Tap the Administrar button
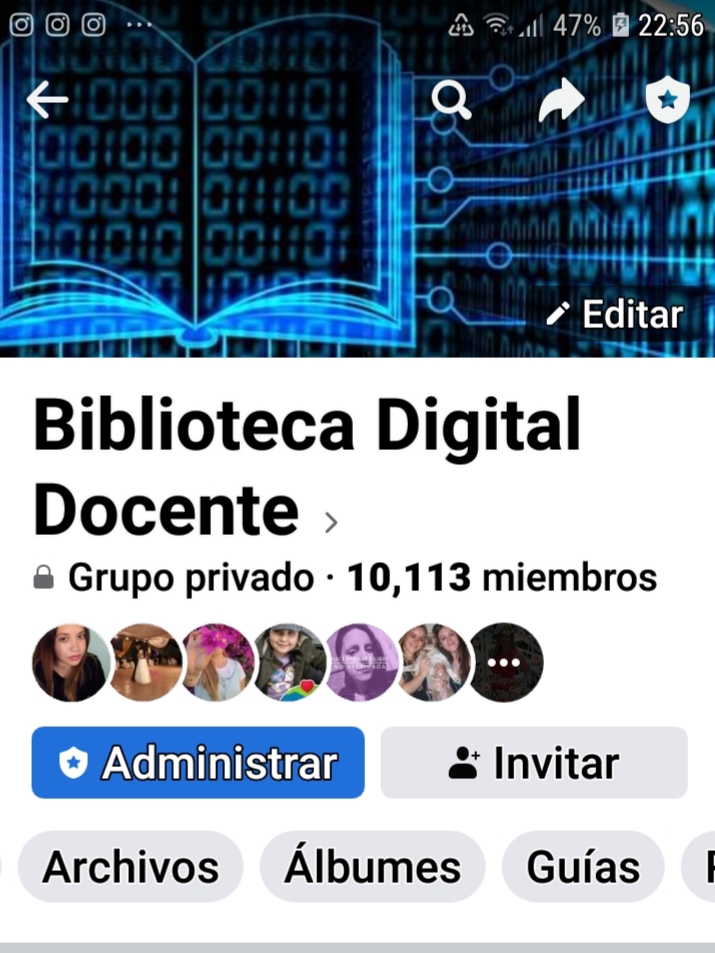The image size is (715, 953). point(198,762)
